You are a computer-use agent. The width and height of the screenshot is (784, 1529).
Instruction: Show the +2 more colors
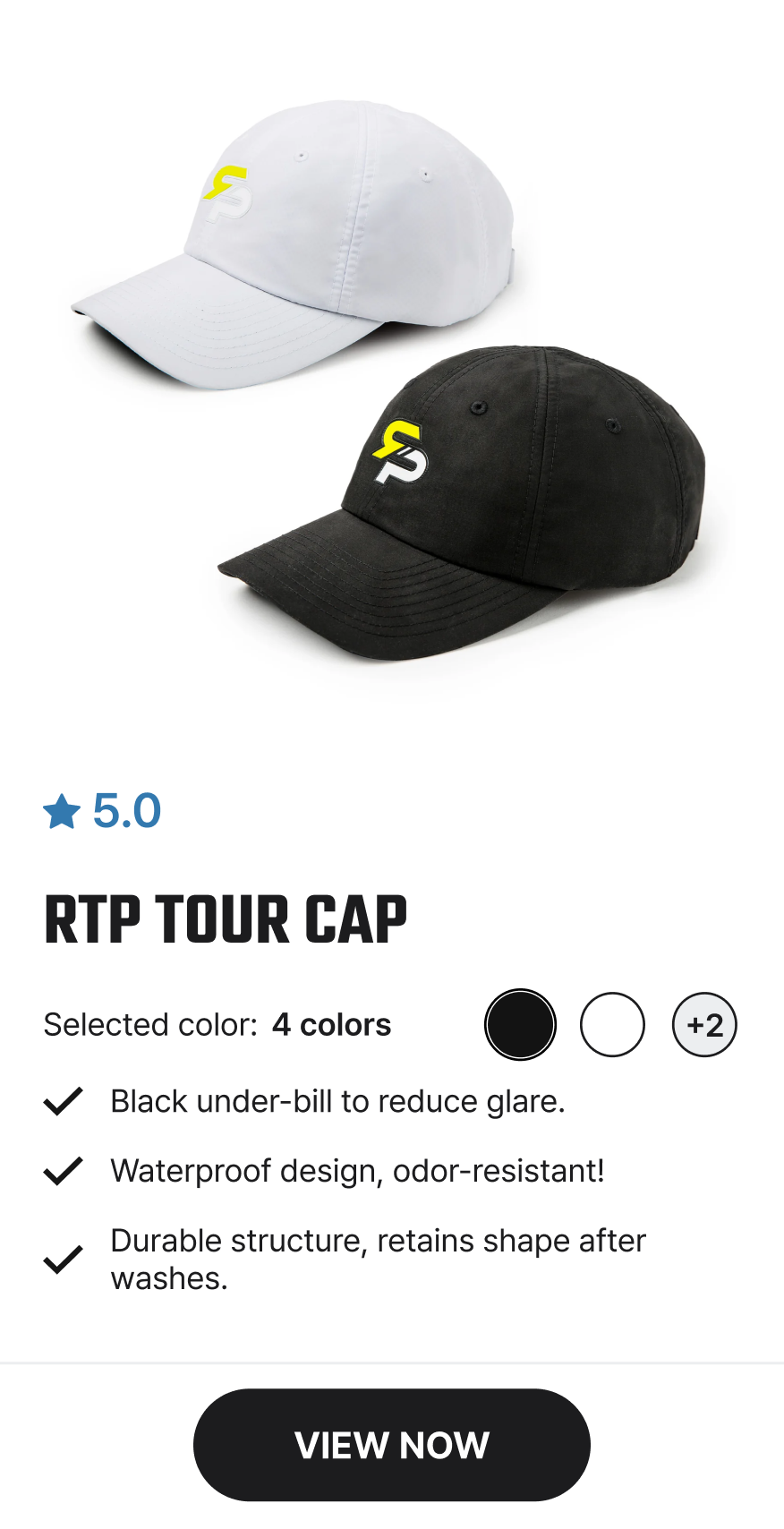[704, 1024]
